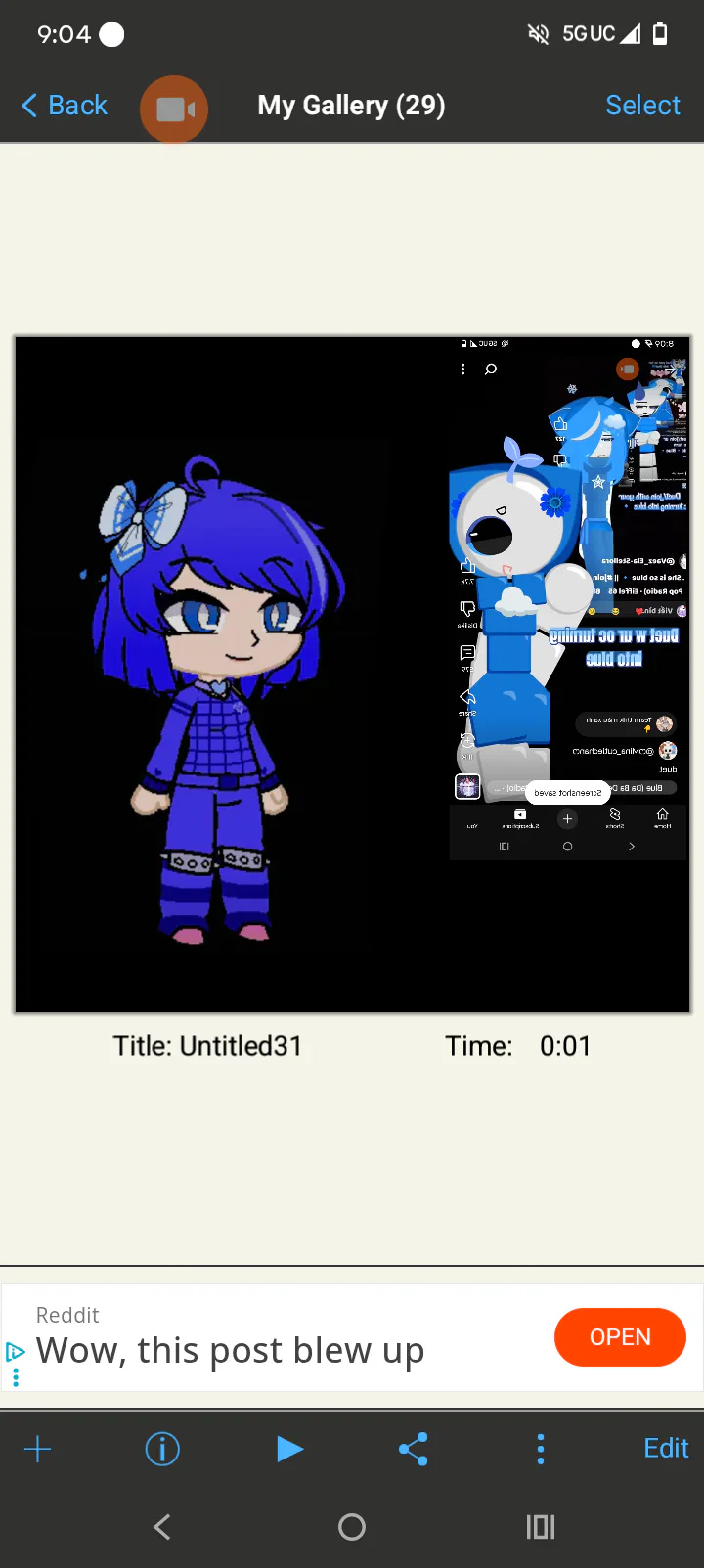Image resolution: width=704 pixels, height=1568 pixels.
Task: Tap Select in the gallery header
Action: [642, 105]
